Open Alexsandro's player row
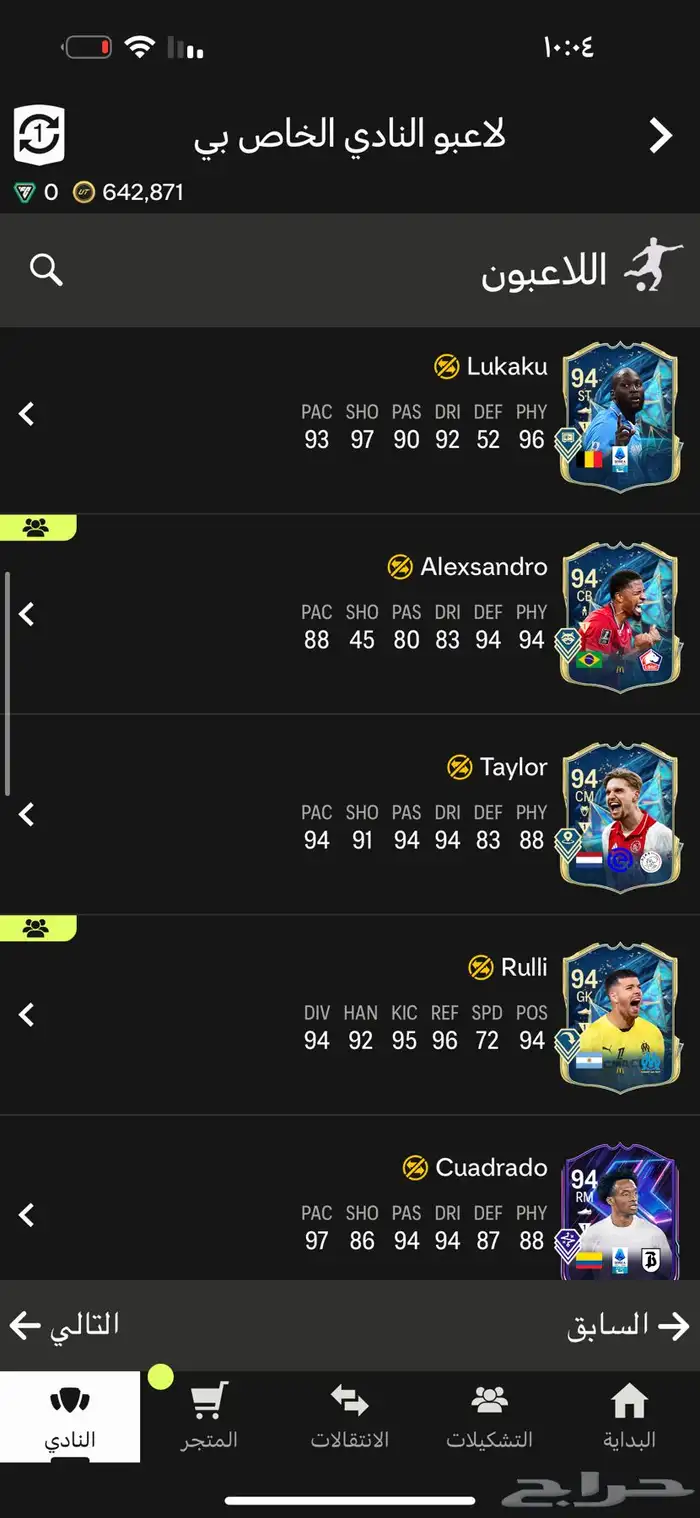This screenshot has width=700, height=1518. (x=350, y=613)
